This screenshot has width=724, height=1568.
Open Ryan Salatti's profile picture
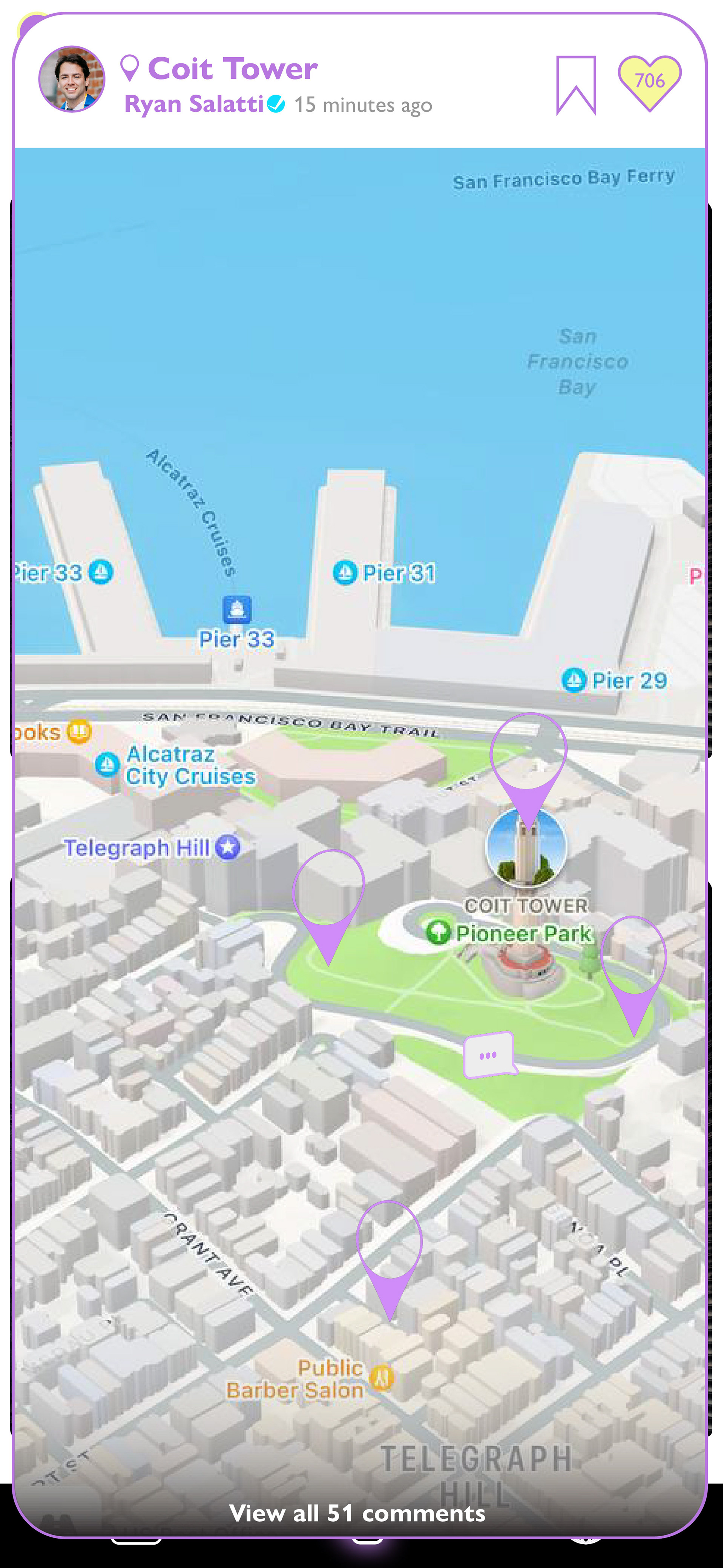click(72, 79)
